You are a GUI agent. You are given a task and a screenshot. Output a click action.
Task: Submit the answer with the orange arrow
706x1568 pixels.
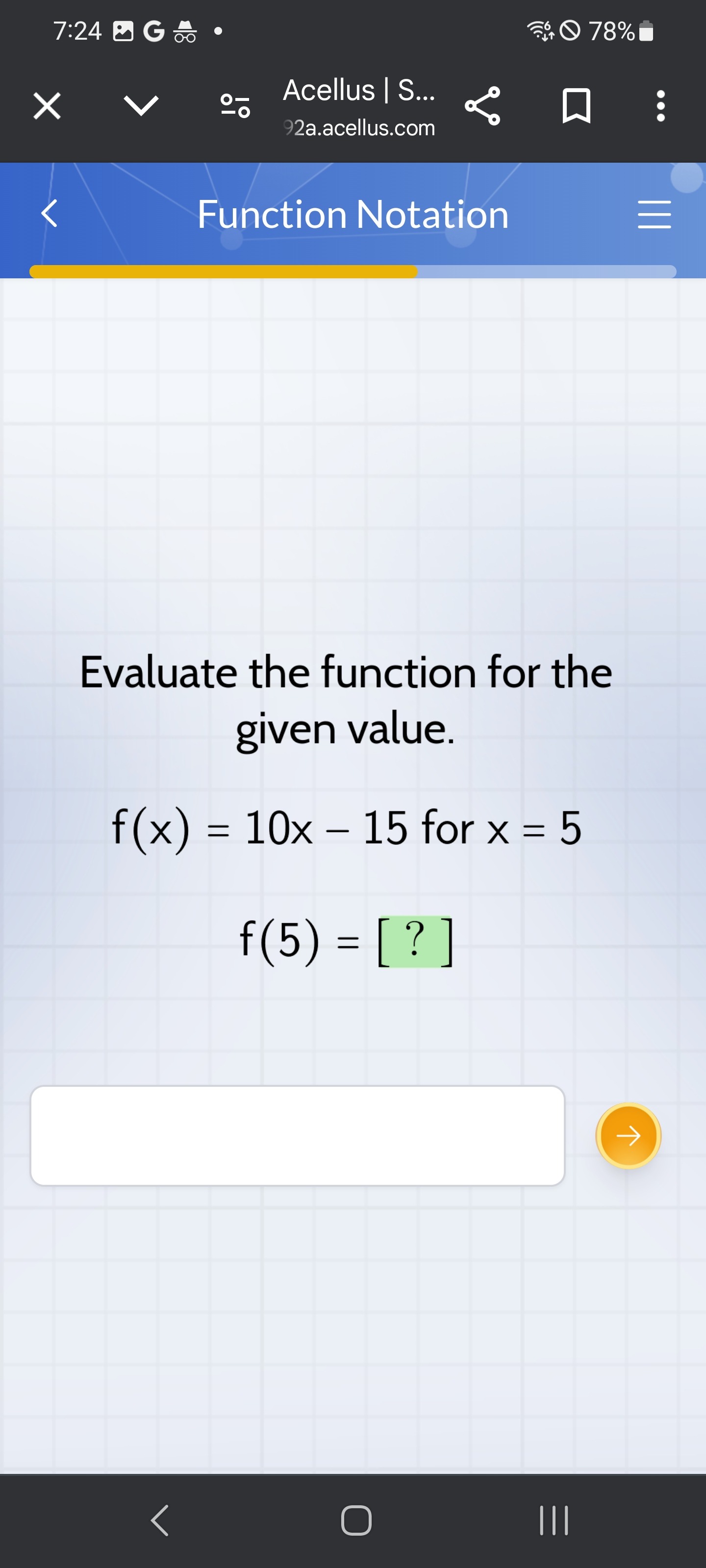[x=628, y=1135]
